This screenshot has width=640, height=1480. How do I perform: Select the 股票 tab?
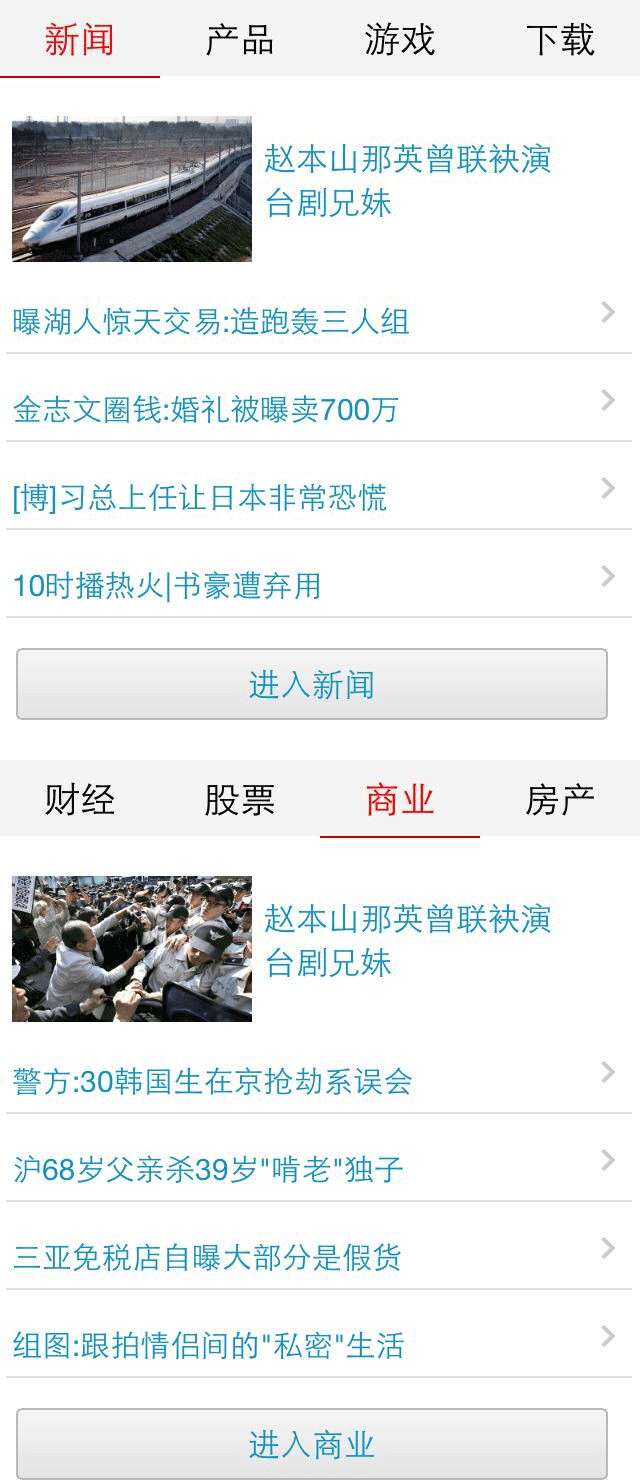click(240, 799)
